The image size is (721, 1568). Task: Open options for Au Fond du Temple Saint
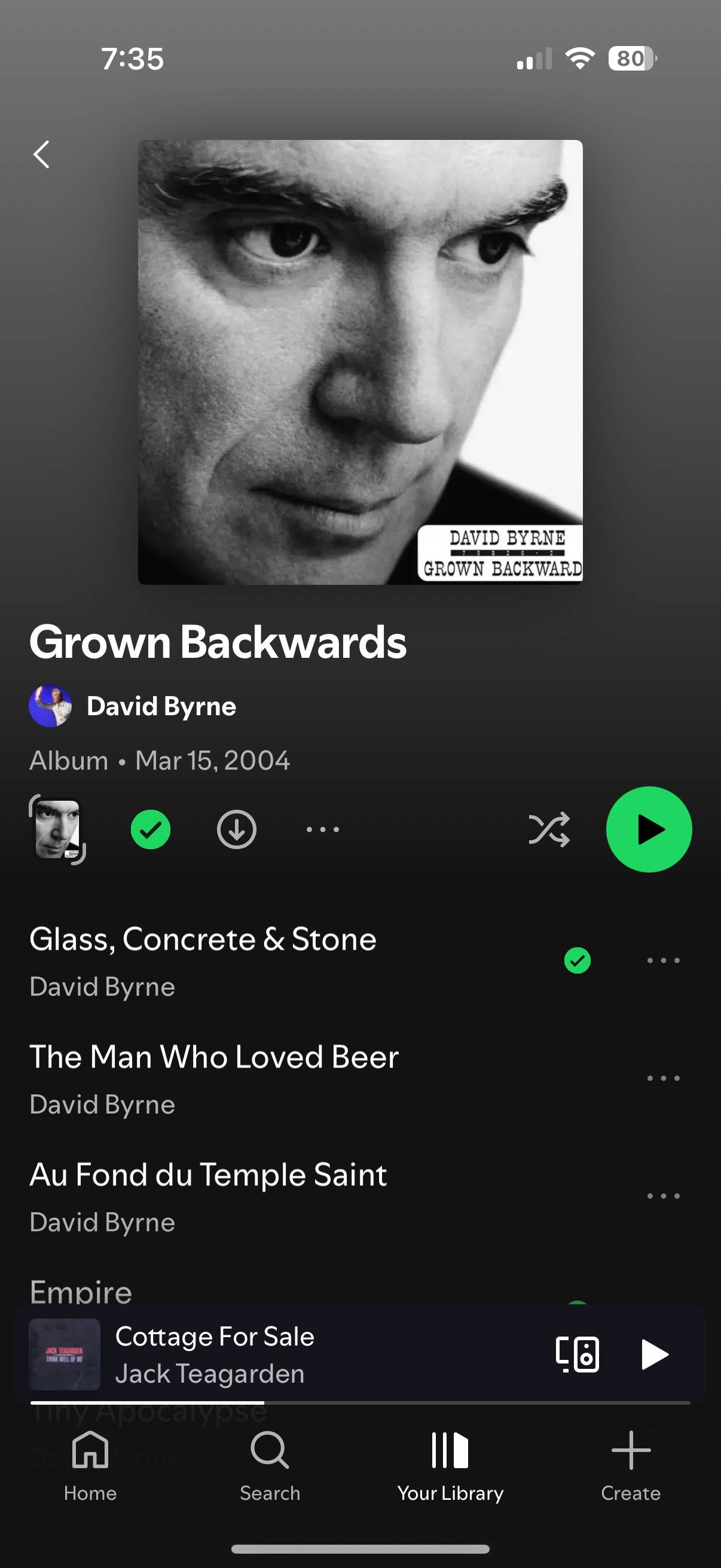pyautogui.click(x=663, y=1196)
